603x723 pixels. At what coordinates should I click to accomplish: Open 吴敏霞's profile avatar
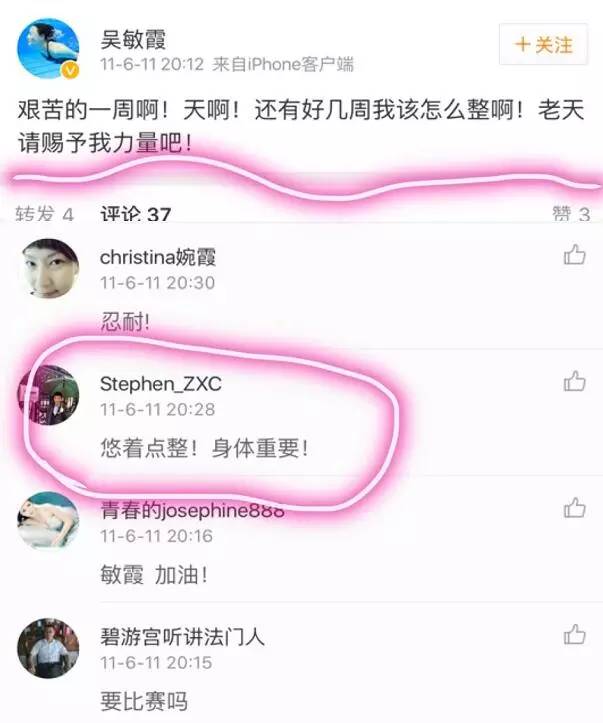coord(47,51)
